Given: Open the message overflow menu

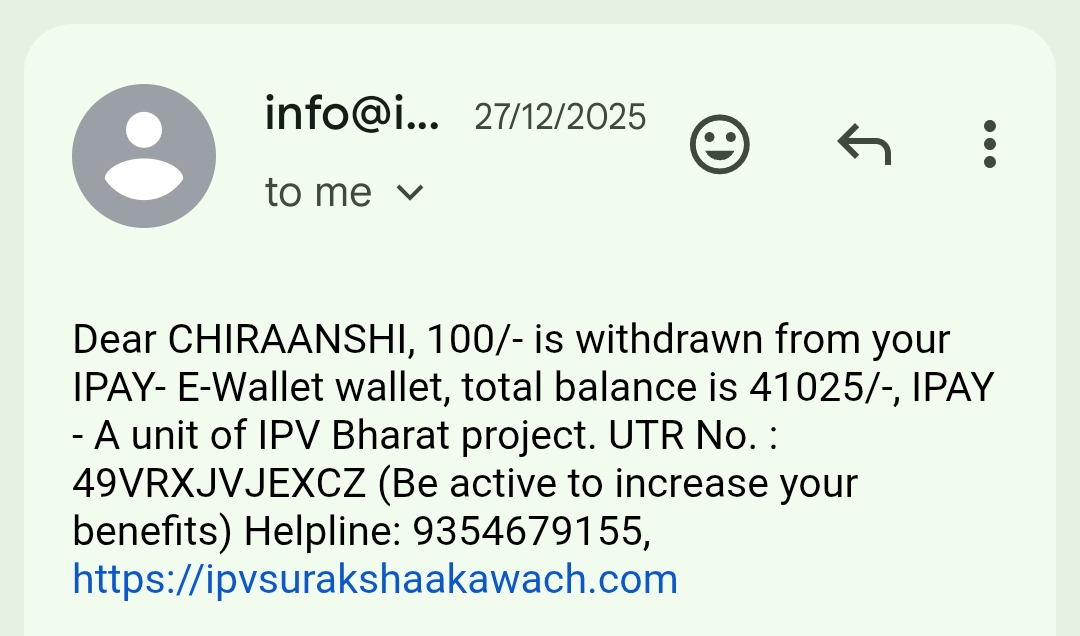Looking at the screenshot, I should tap(989, 145).
